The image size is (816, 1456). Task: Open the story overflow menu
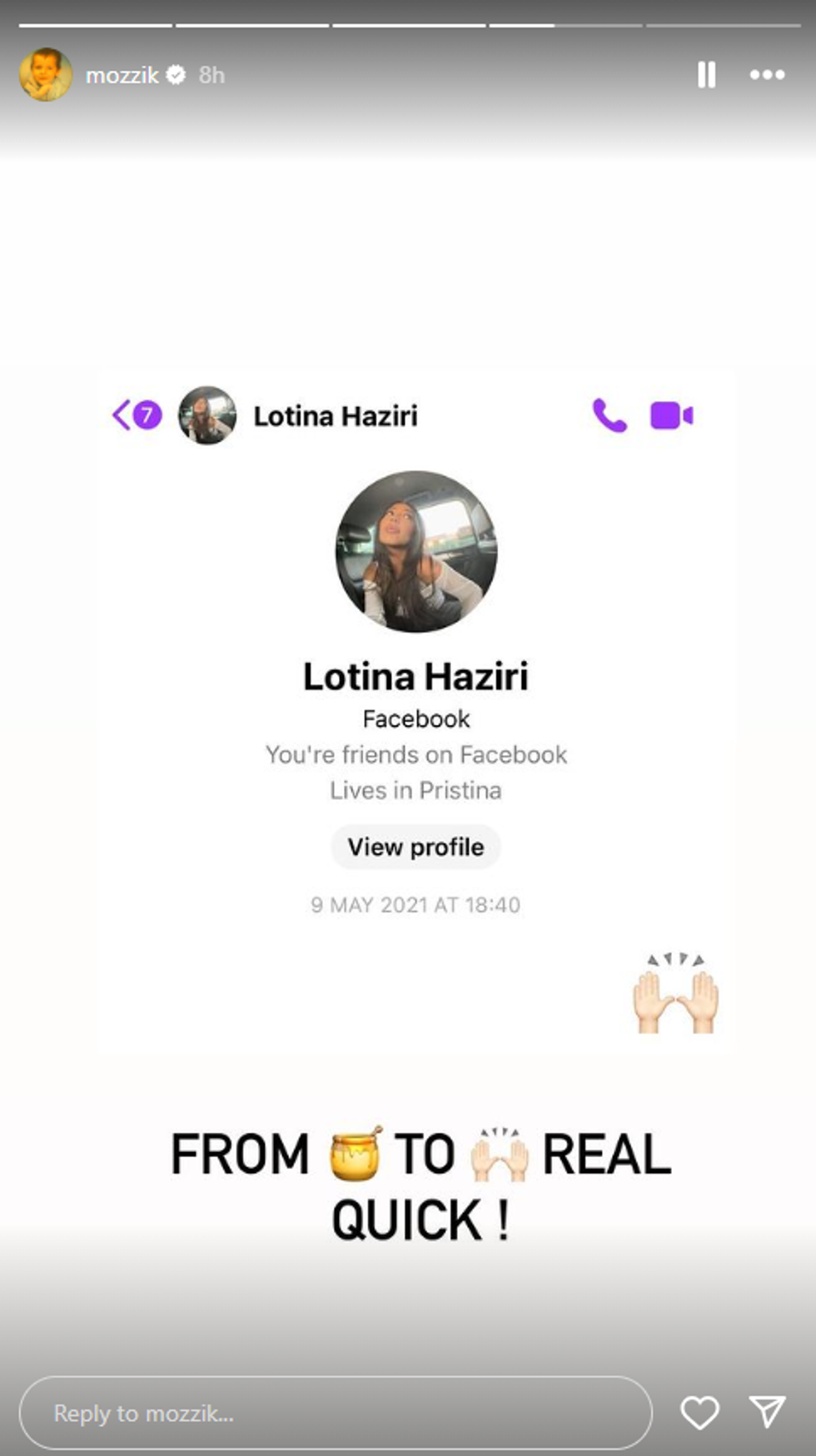[767, 75]
